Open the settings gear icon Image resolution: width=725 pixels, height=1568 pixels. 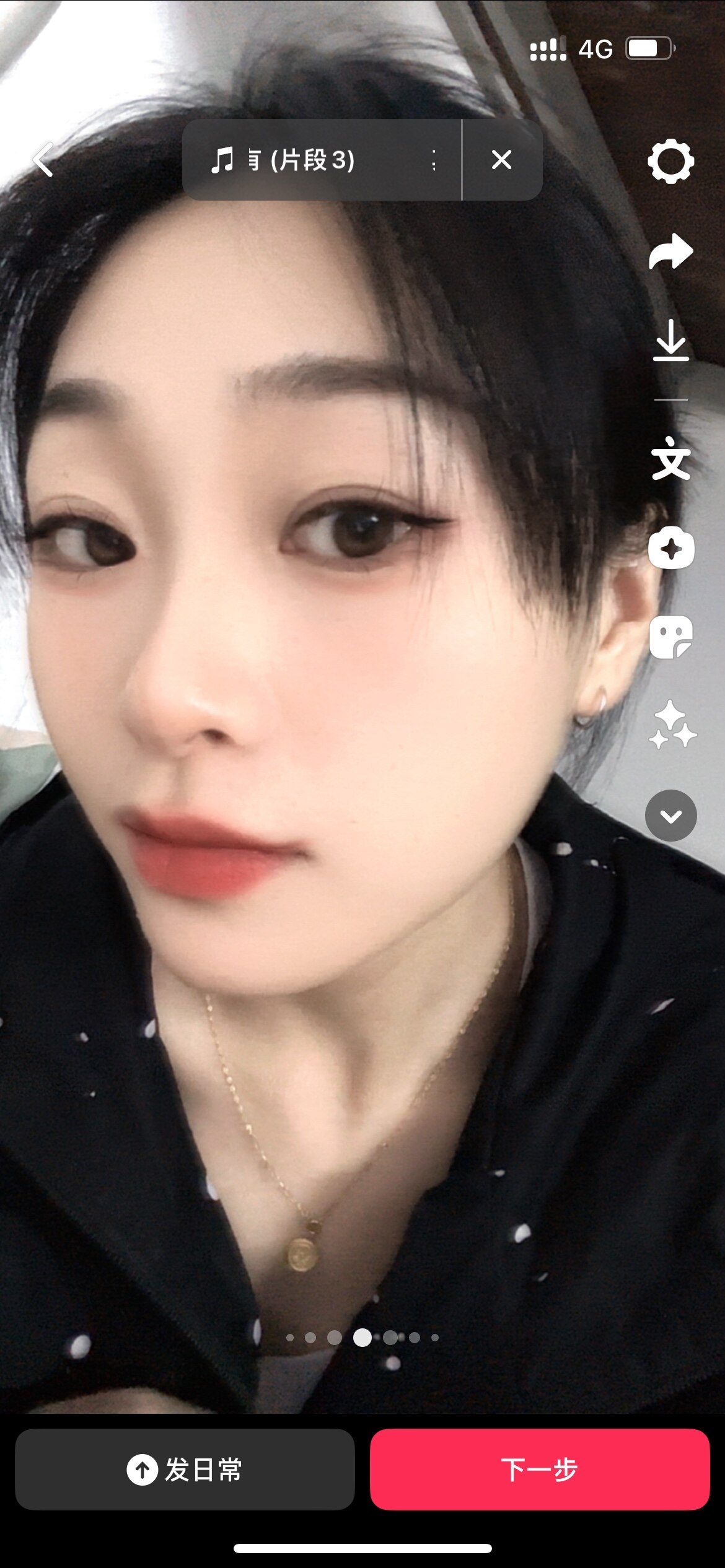pos(670,162)
